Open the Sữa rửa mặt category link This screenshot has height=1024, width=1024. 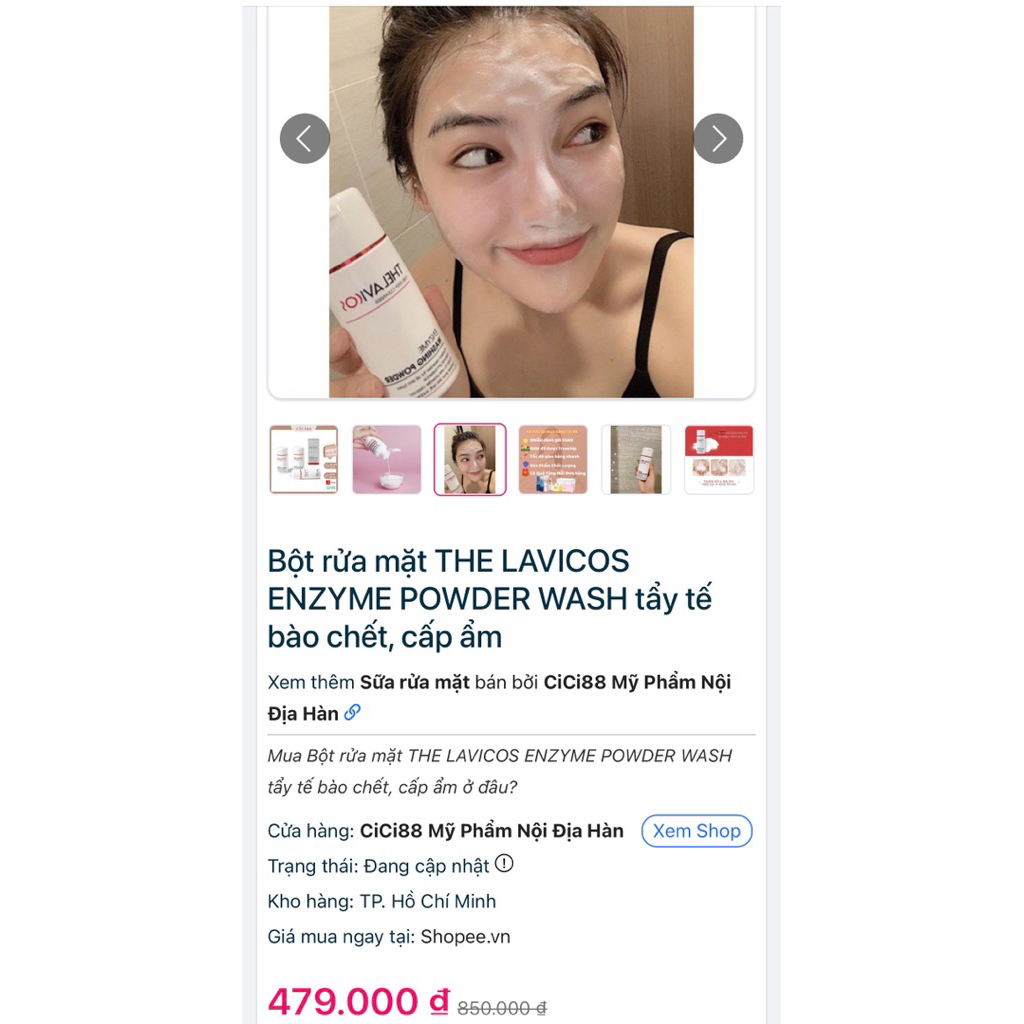pos(414,683)
